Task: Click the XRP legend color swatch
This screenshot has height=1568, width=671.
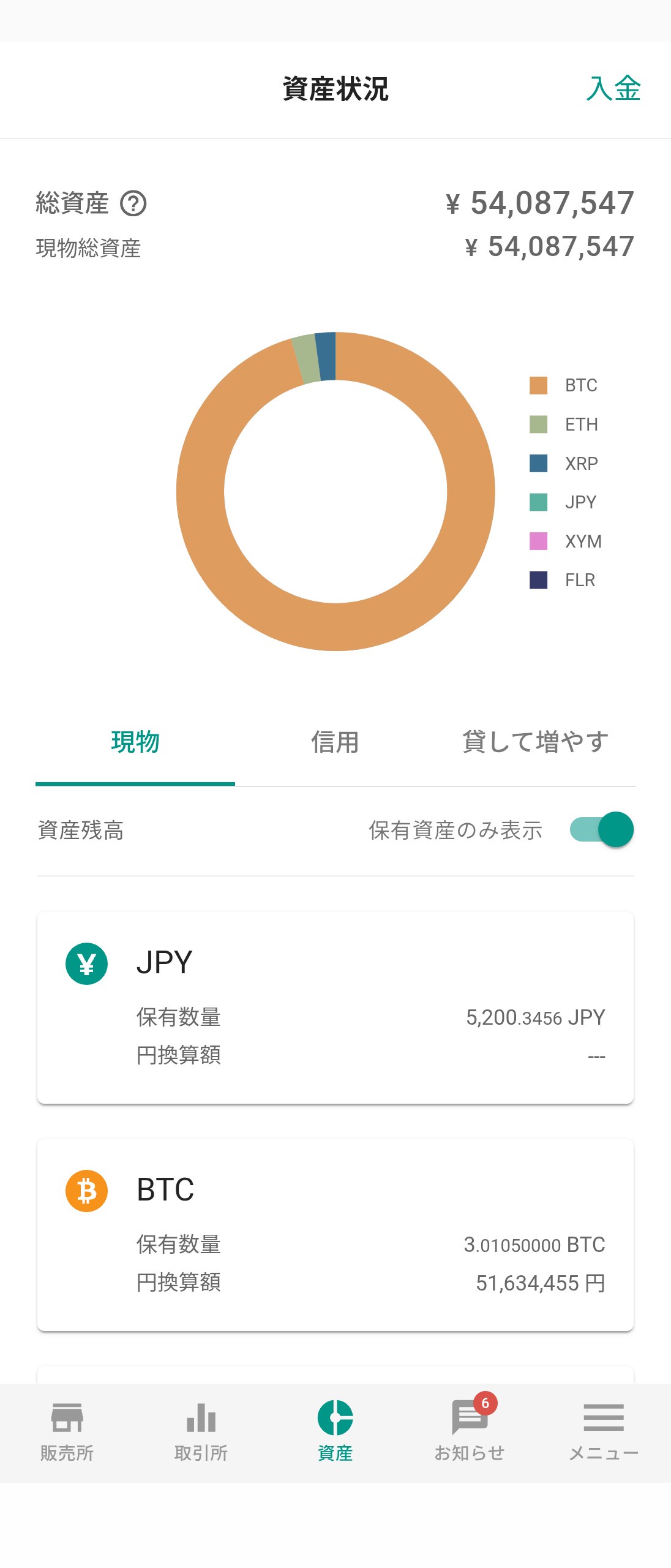Action: [538, 464]
